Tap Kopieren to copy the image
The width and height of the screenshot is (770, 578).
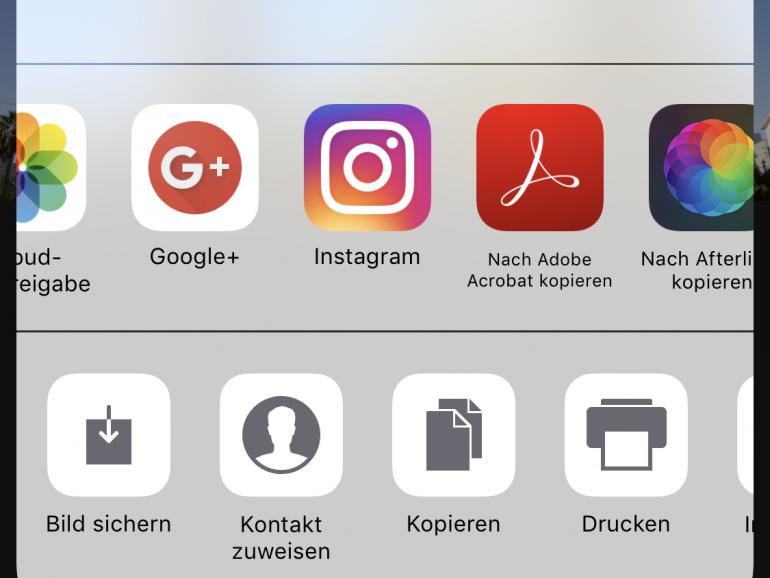454,436
